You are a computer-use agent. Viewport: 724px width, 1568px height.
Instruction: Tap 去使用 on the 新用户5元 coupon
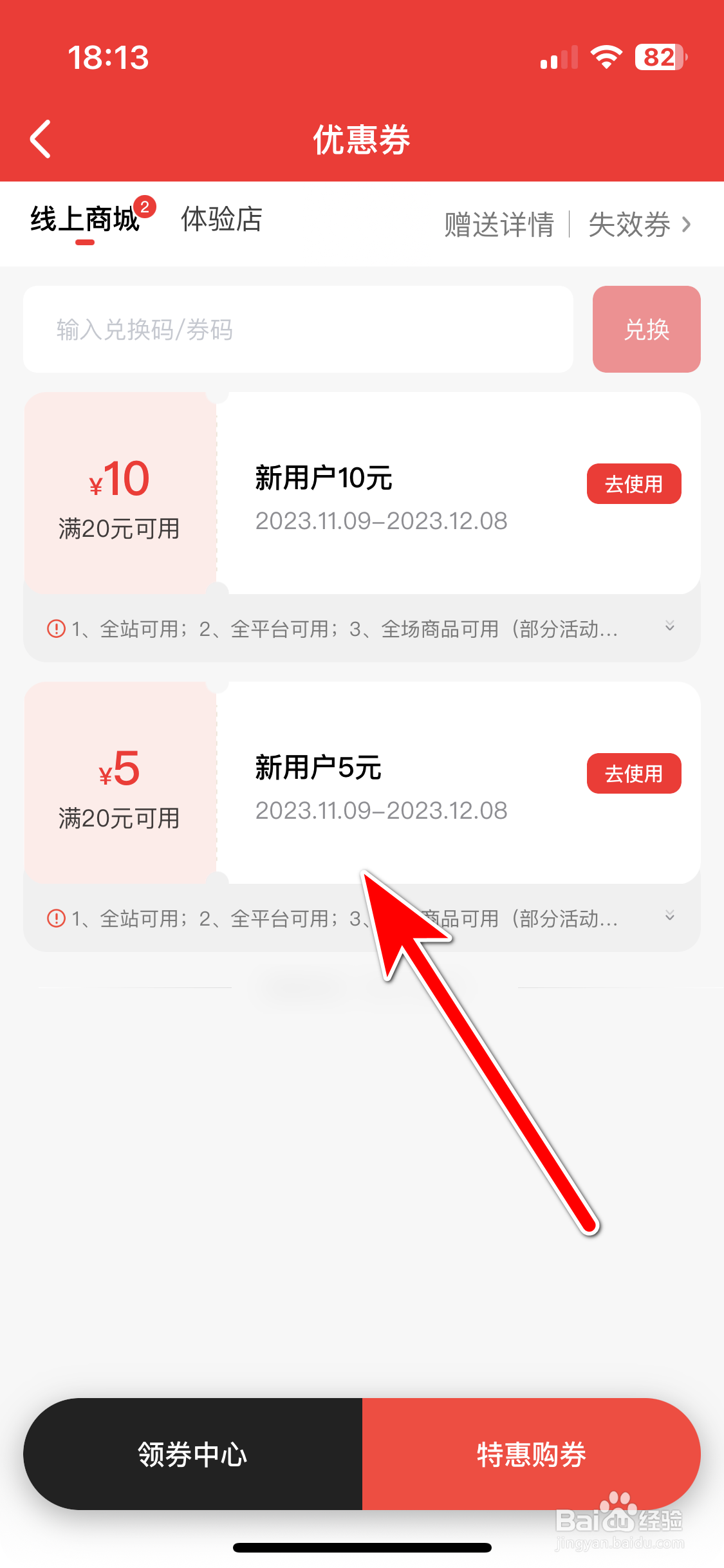634,774
